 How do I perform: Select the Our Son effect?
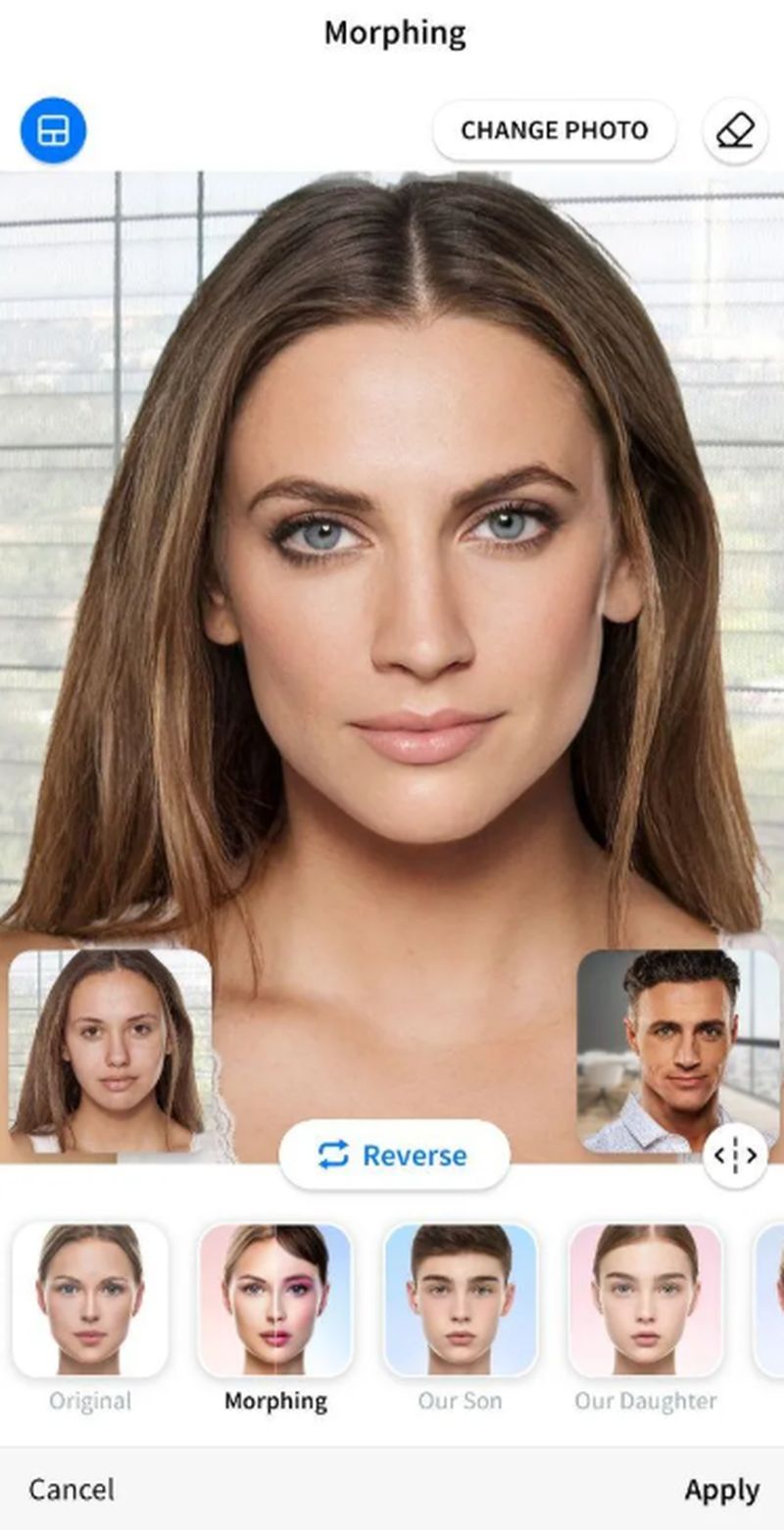pyautogui.click(x=461, y=1299)
